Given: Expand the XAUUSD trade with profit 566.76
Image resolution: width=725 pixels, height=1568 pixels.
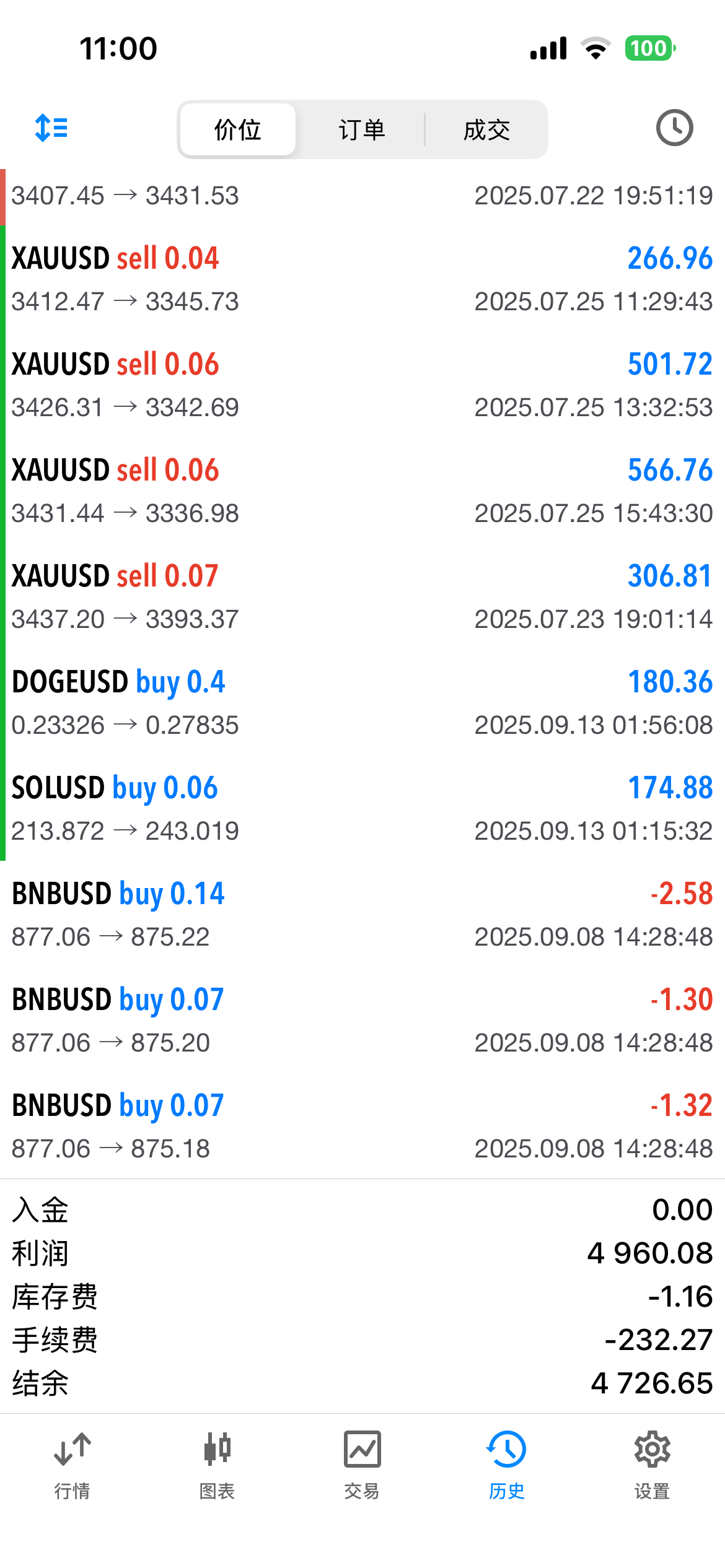Looking at the screenshot, I should point(362,490).
